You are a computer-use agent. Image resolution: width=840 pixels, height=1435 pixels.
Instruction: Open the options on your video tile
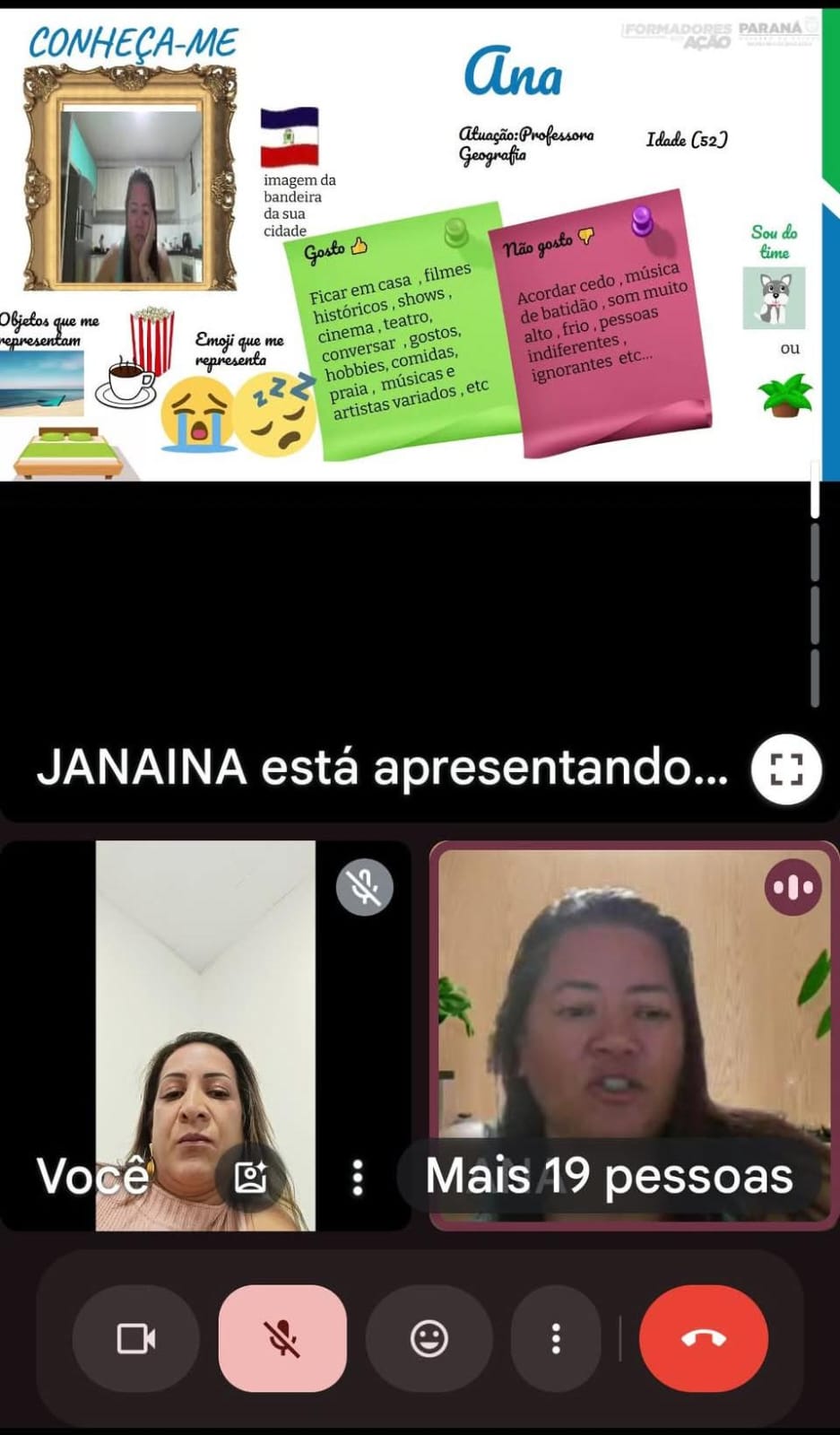[x=358, y=1177]
